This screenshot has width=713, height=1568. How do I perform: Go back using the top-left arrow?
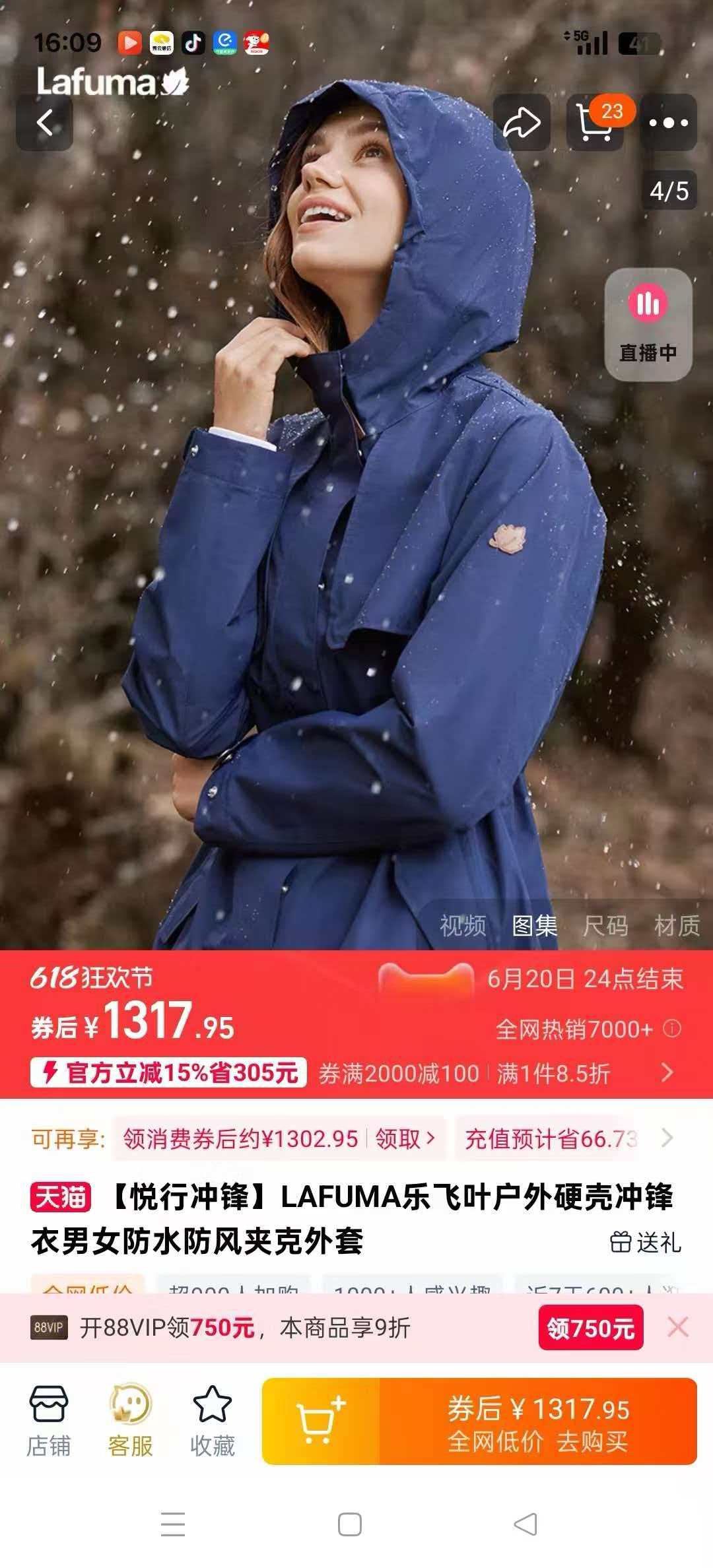45,123
